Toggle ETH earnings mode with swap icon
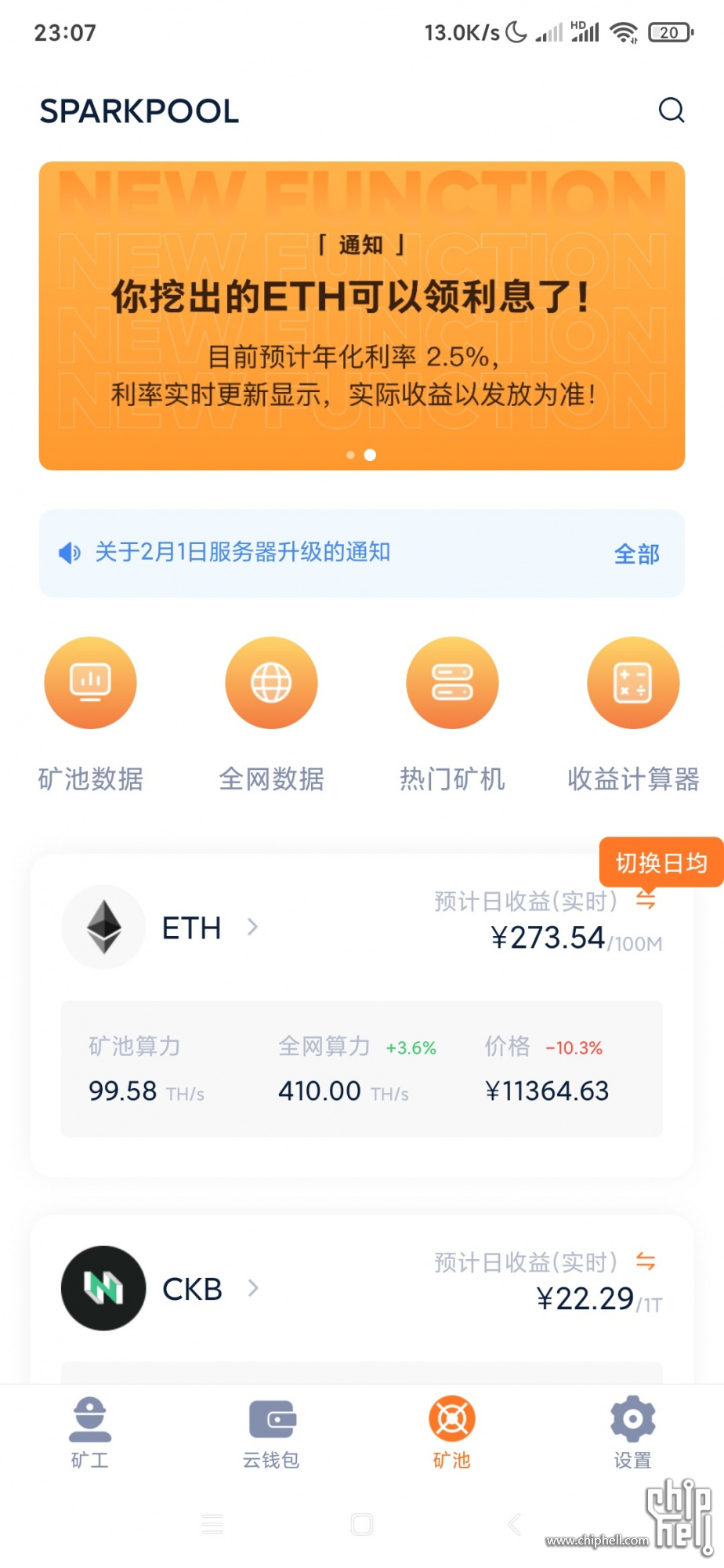Screen dimensions: 724x1568 click(x=646, y=900)
